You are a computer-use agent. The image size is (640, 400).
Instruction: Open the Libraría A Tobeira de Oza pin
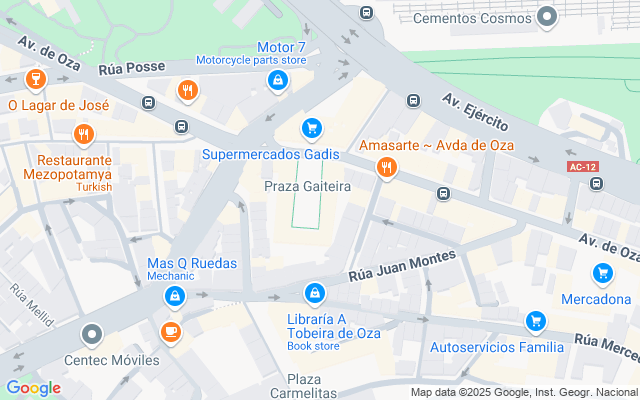[x=315, y=293]
